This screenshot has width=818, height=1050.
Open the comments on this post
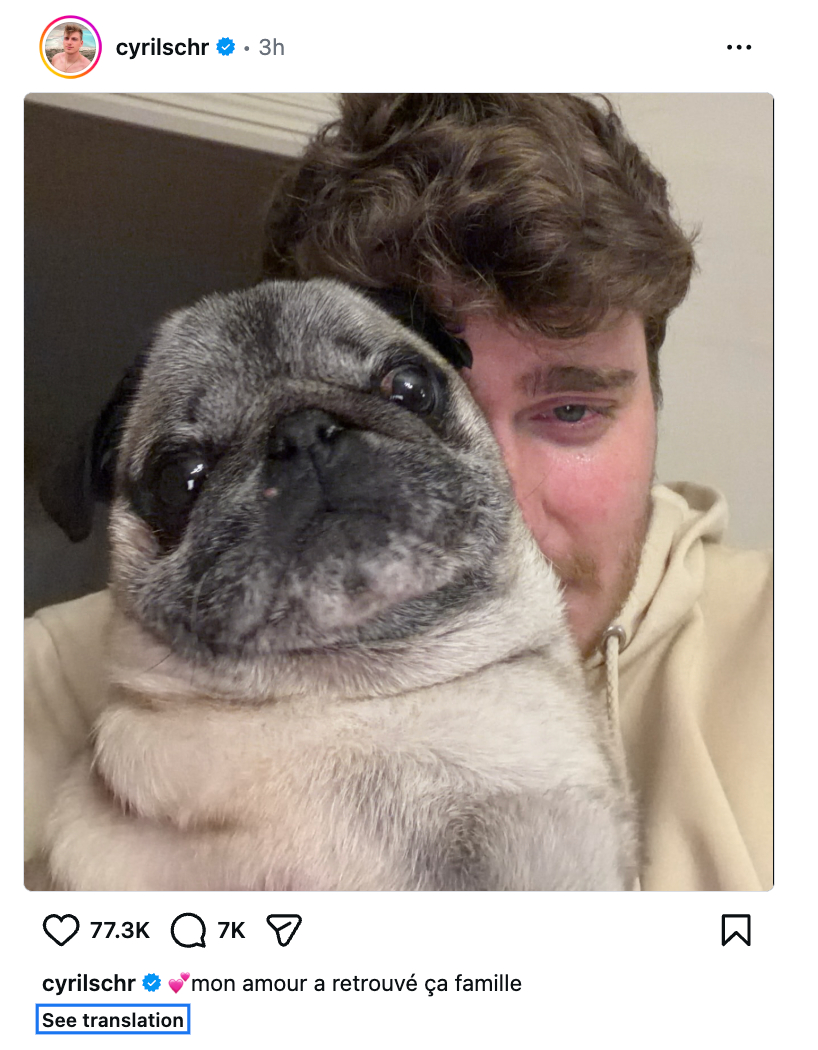click(188, 930)
